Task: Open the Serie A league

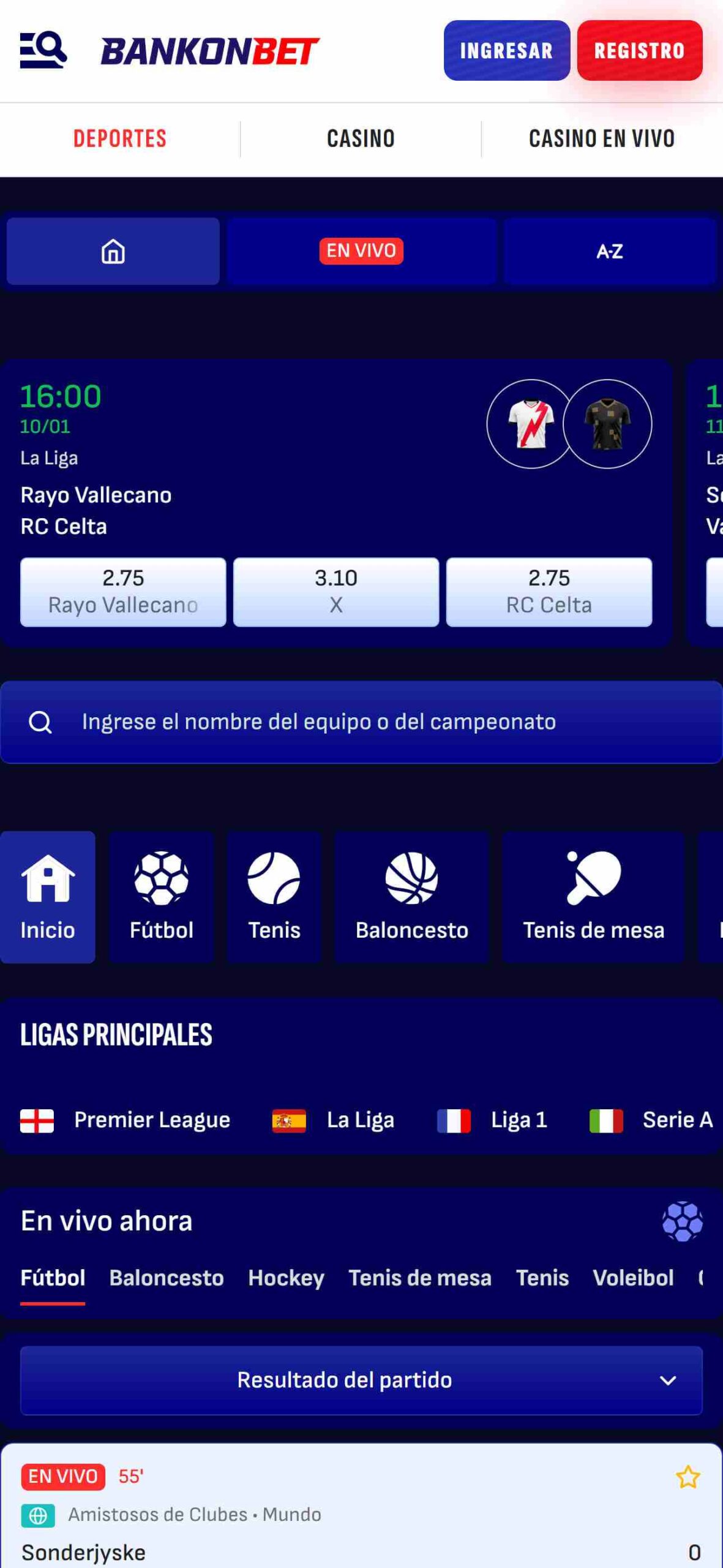Action: 651,1120
